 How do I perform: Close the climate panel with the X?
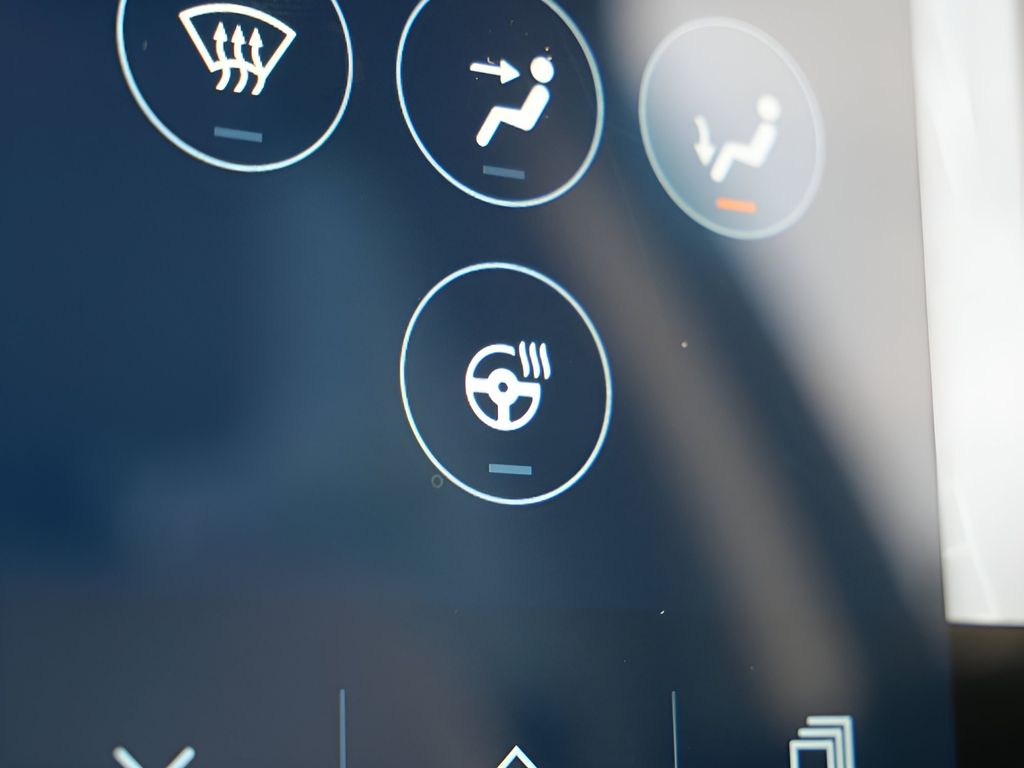point(154,757)
